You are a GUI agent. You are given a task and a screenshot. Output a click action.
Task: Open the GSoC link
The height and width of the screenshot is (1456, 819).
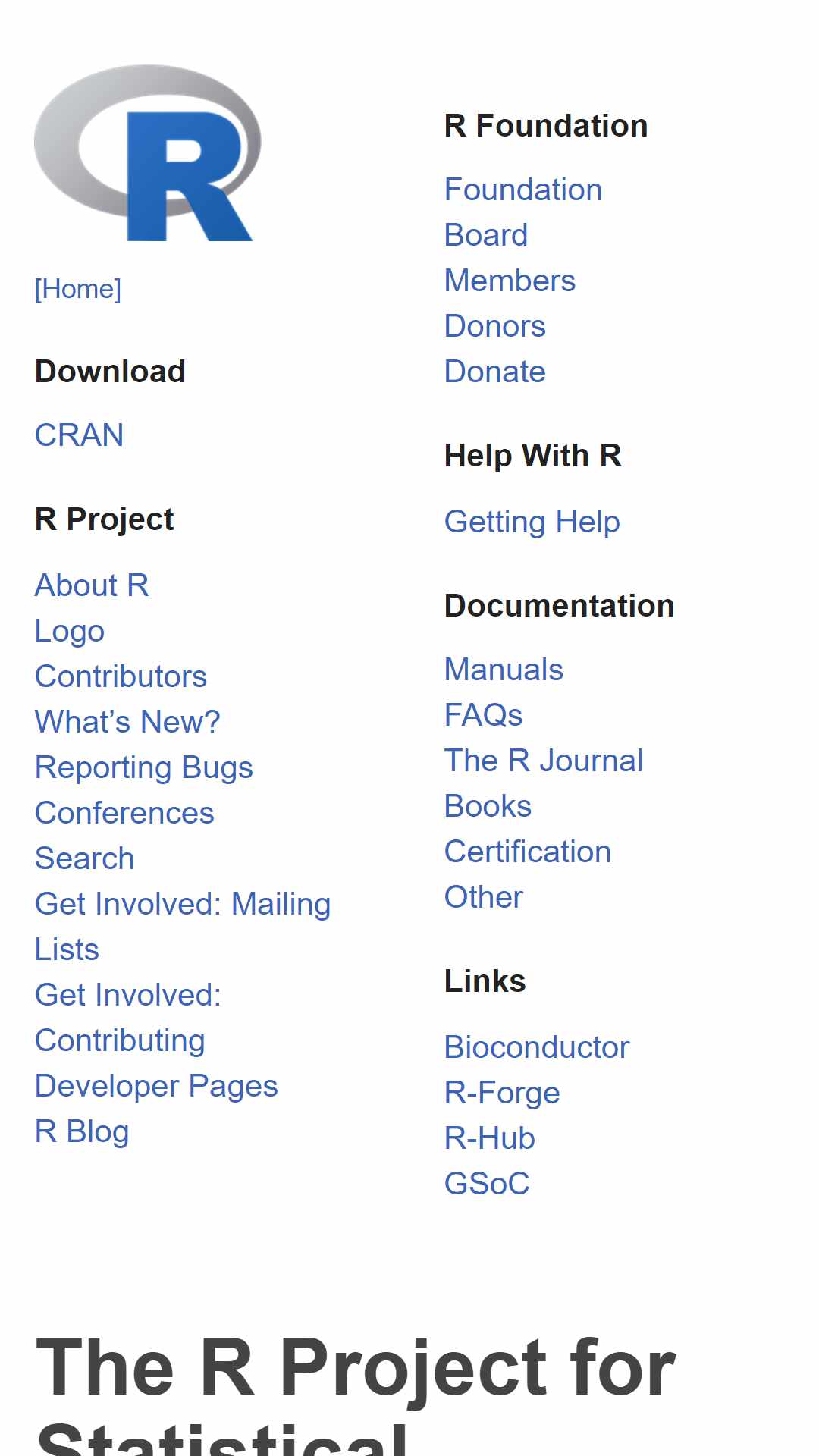[x=487, y=1184]
